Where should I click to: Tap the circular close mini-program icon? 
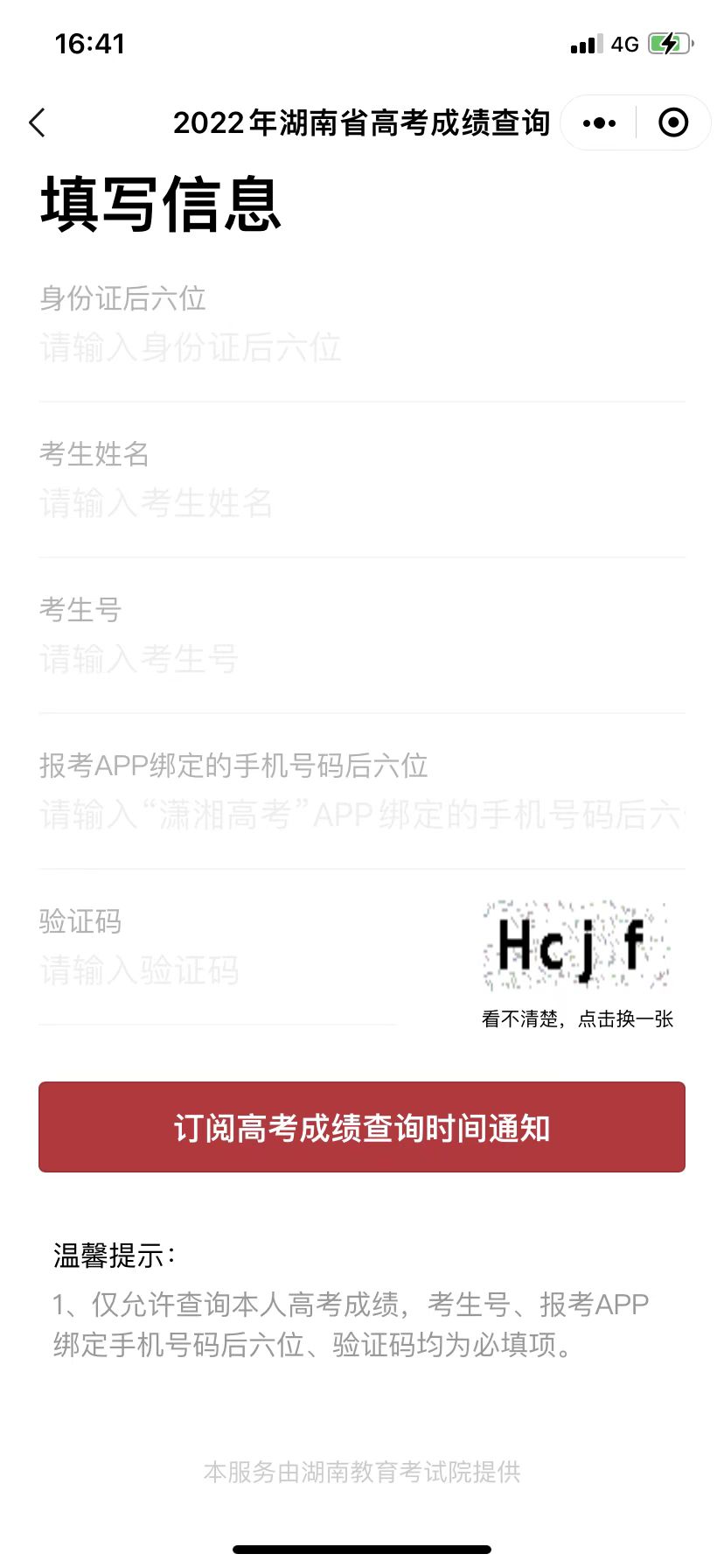(x=672, y=122)
